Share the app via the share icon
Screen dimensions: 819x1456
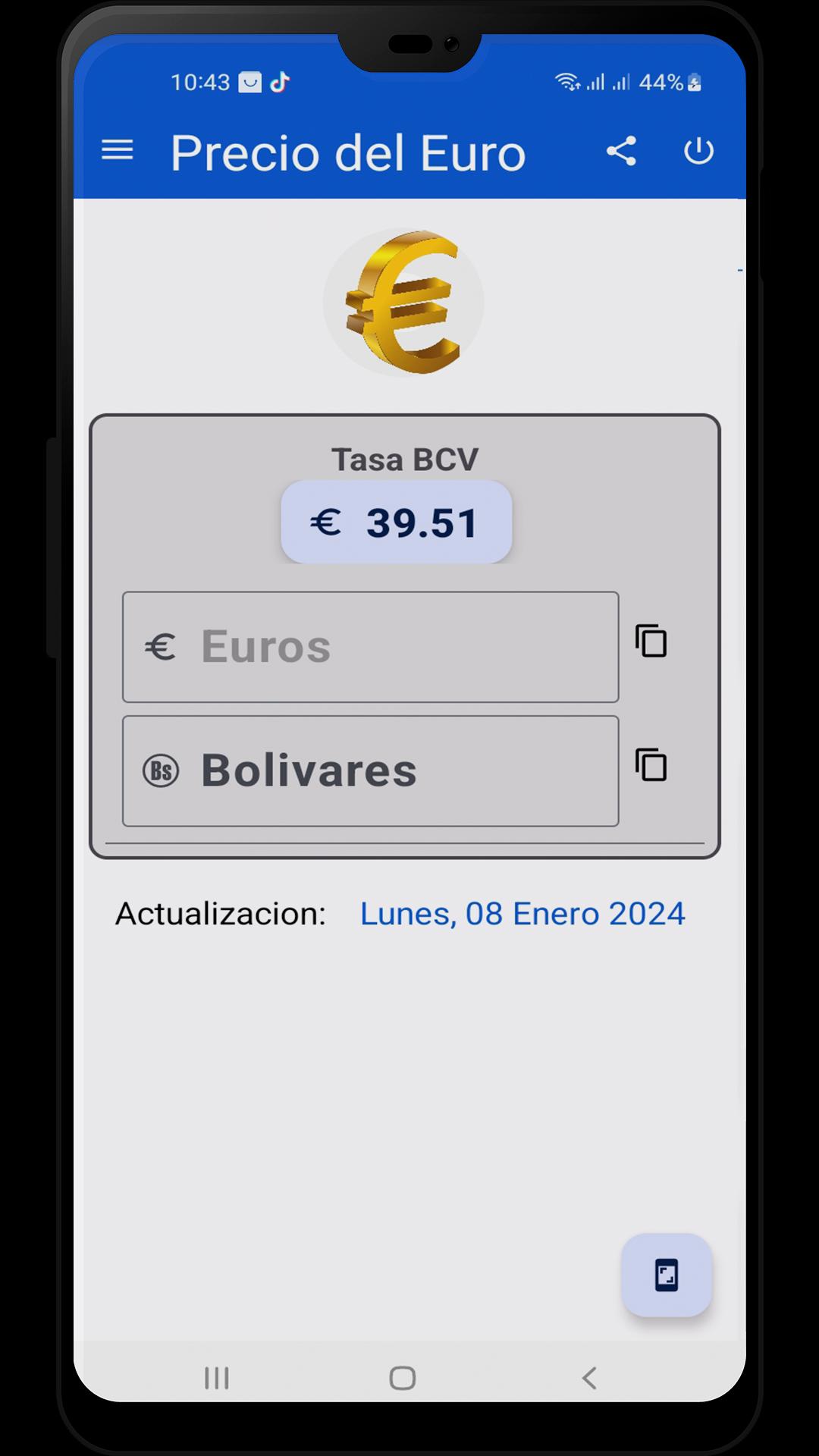[621, 151]
